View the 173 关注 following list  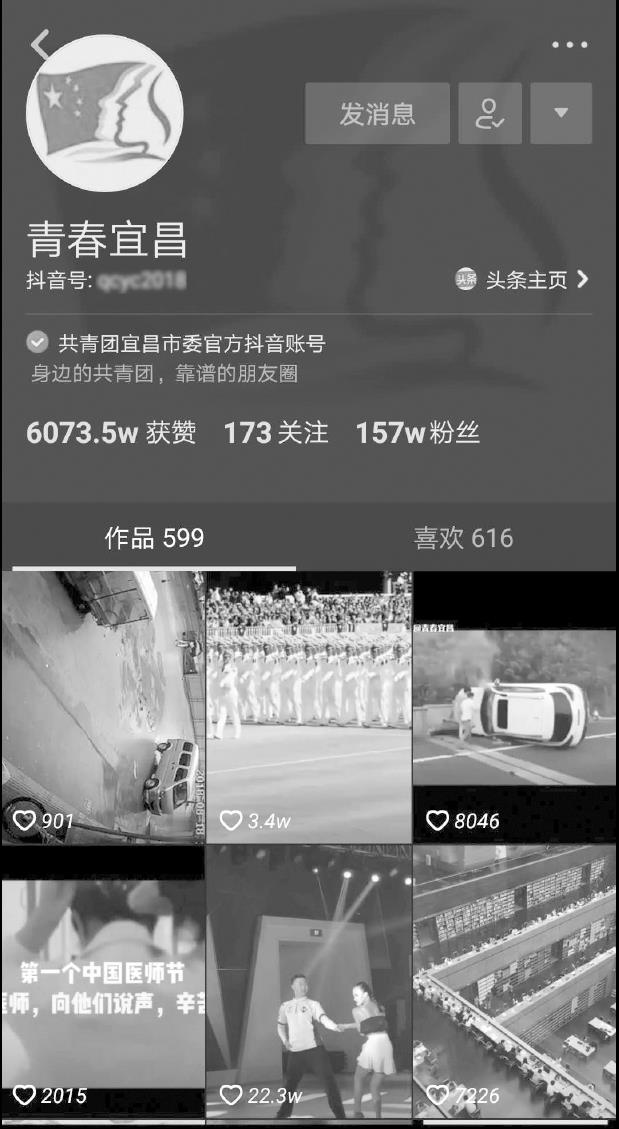click(x=275, y=433)
